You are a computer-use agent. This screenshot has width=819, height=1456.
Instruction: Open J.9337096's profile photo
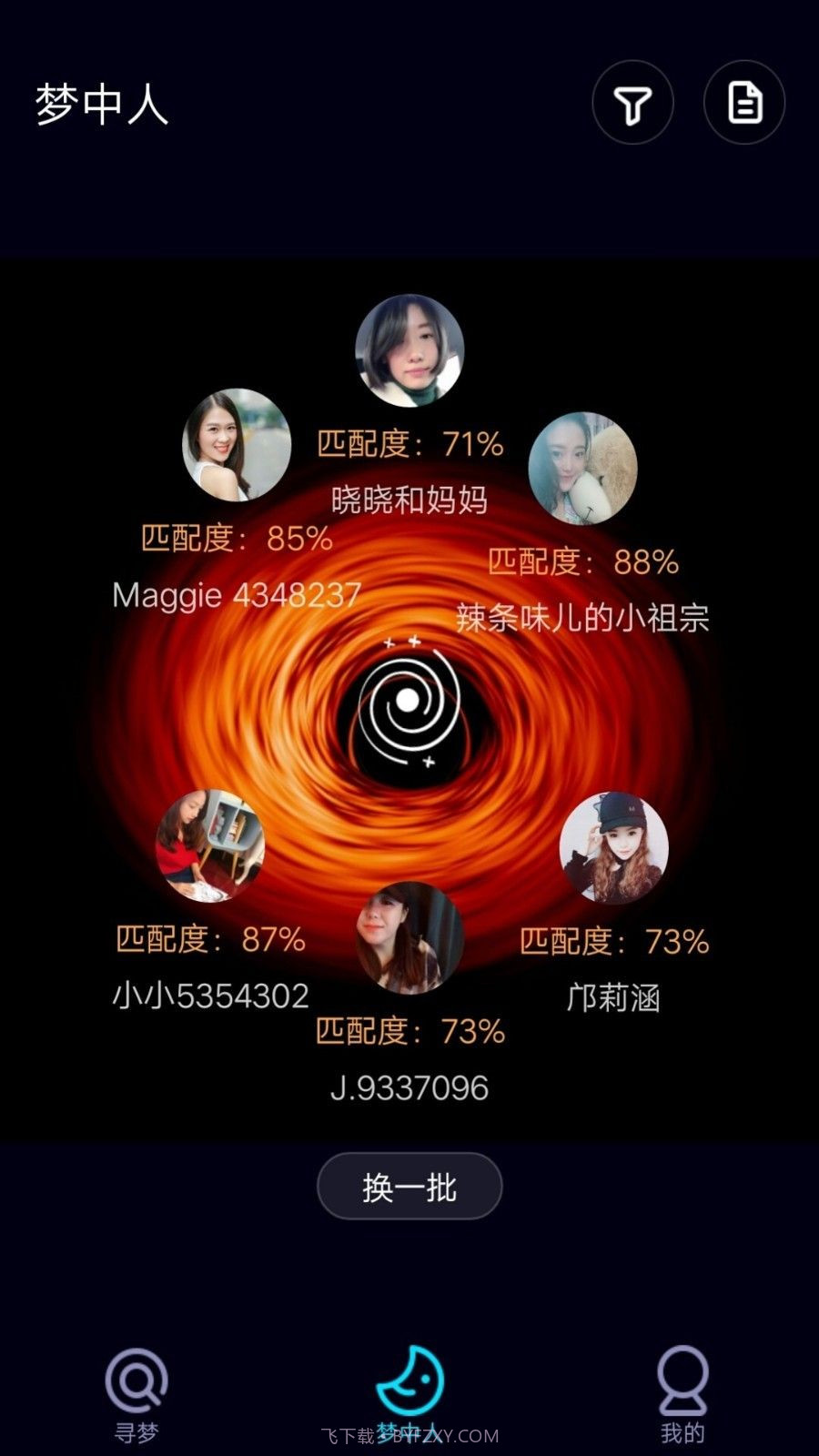point(409,939)
